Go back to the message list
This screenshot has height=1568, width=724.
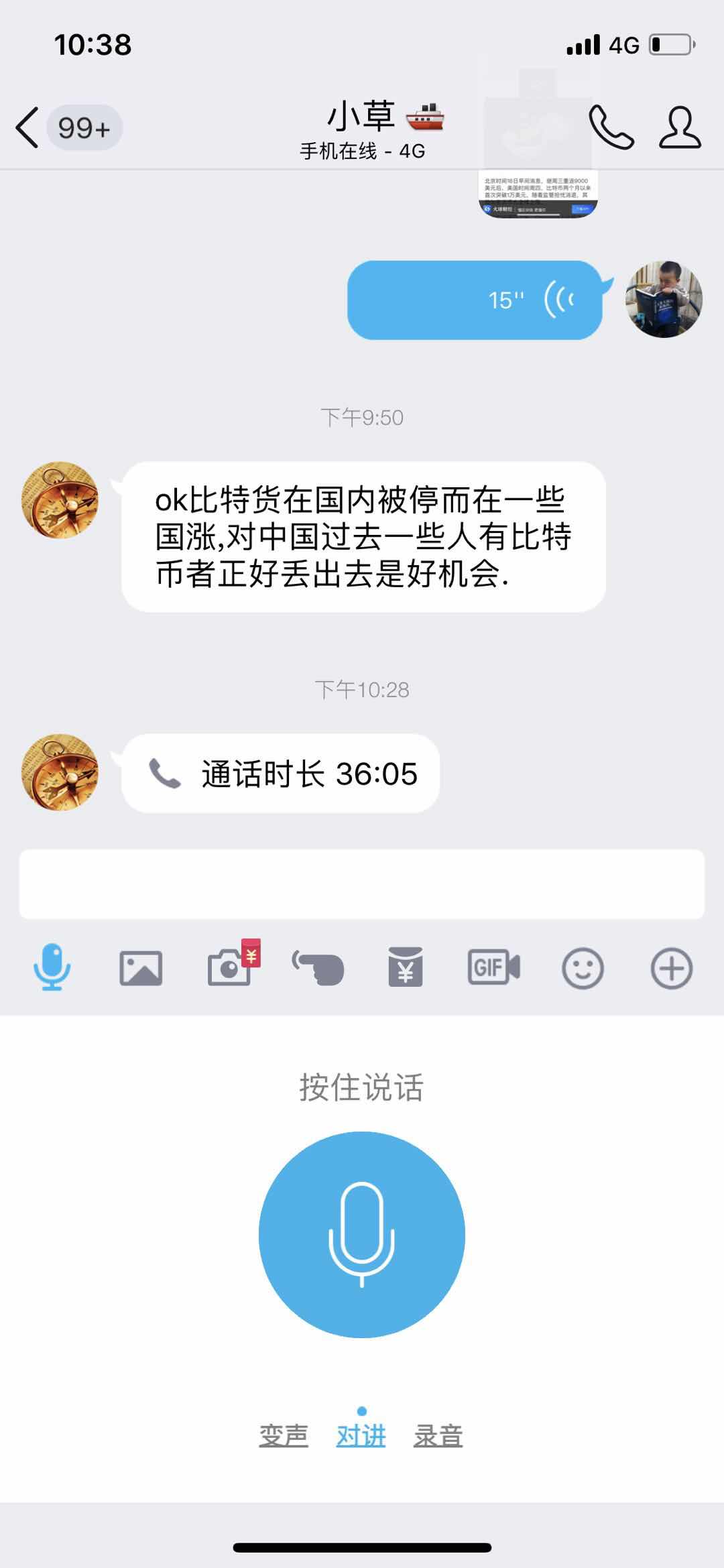point(28,127)
